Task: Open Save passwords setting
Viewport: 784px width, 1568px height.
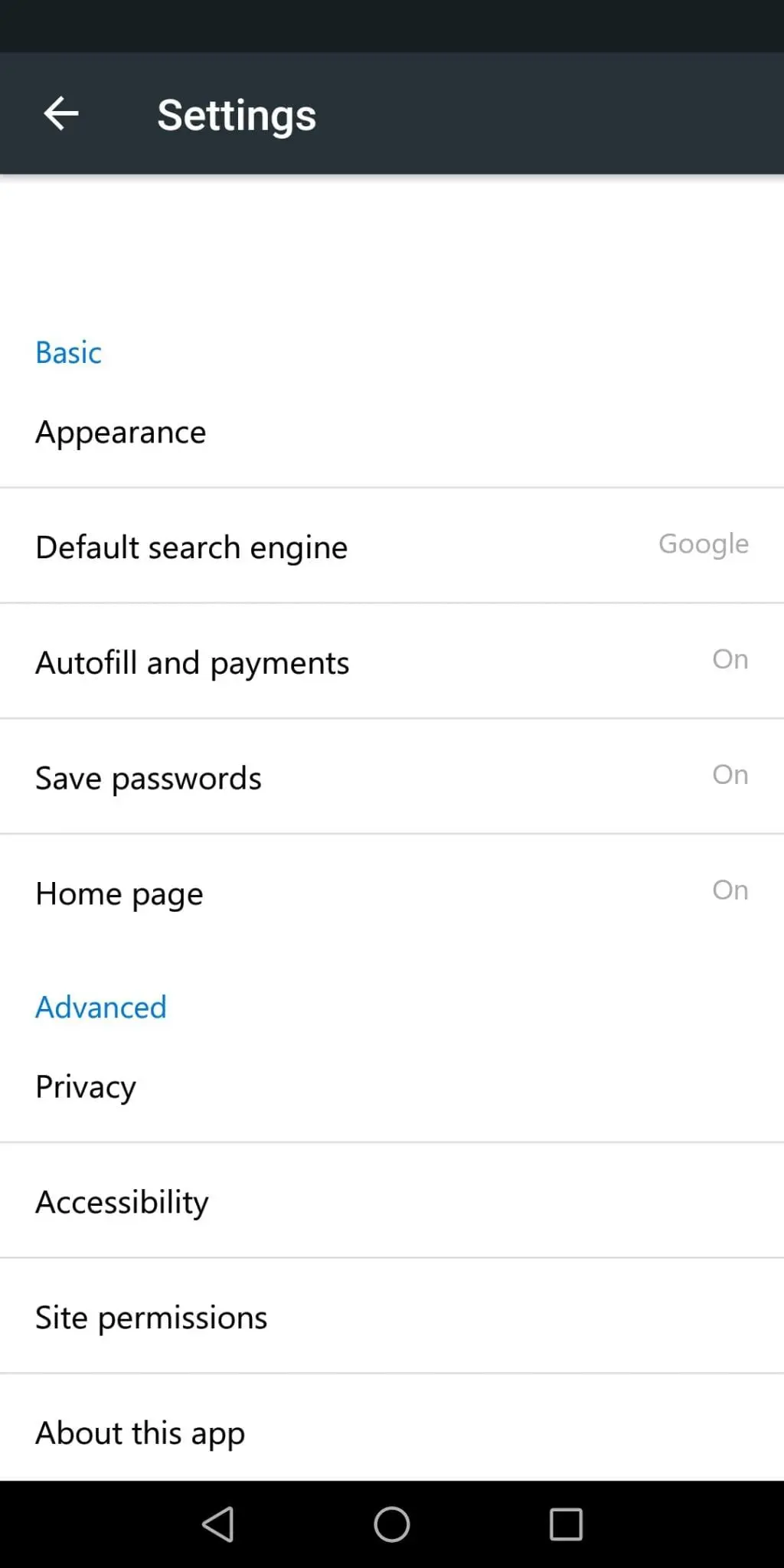Action: (x=392, y=777)
